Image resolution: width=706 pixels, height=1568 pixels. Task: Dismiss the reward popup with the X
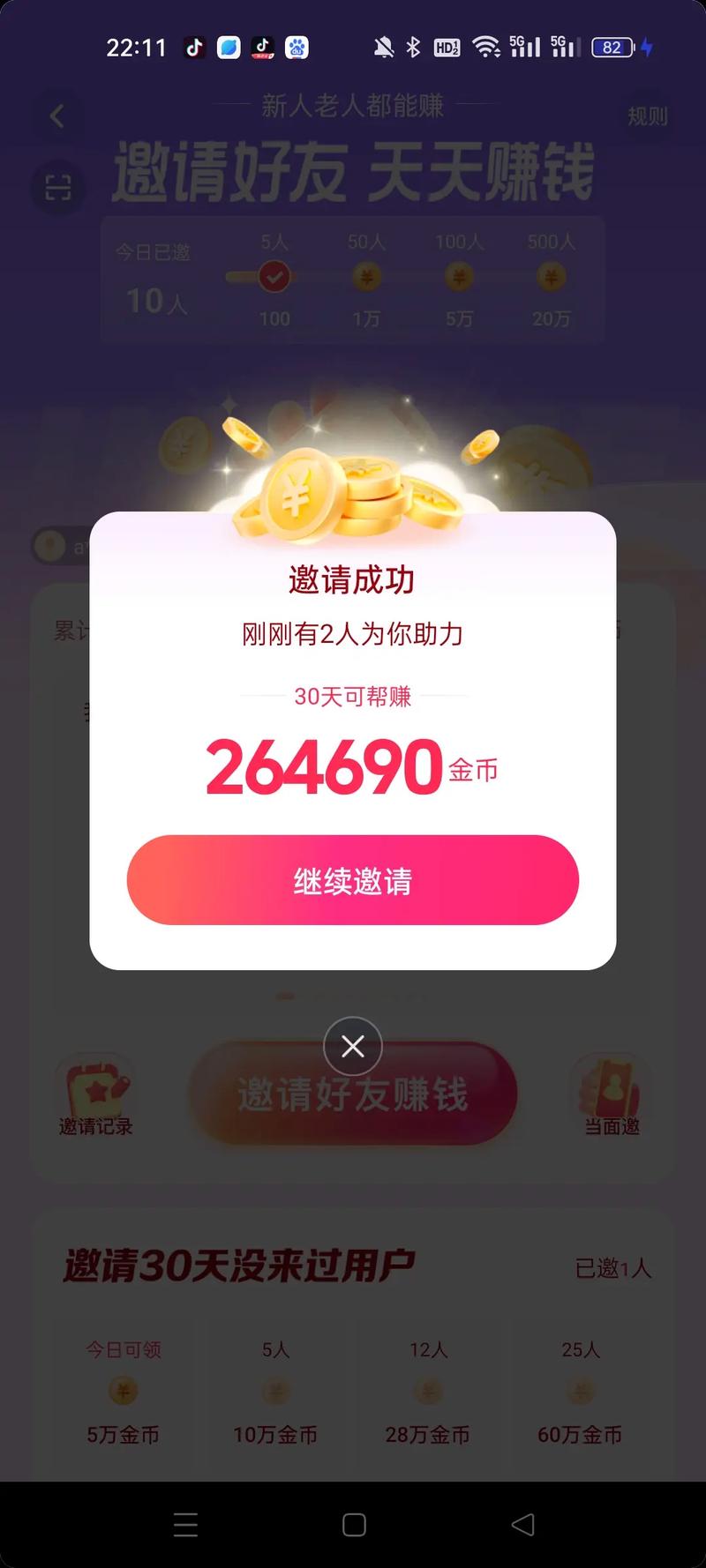[x=353, y=1046]
